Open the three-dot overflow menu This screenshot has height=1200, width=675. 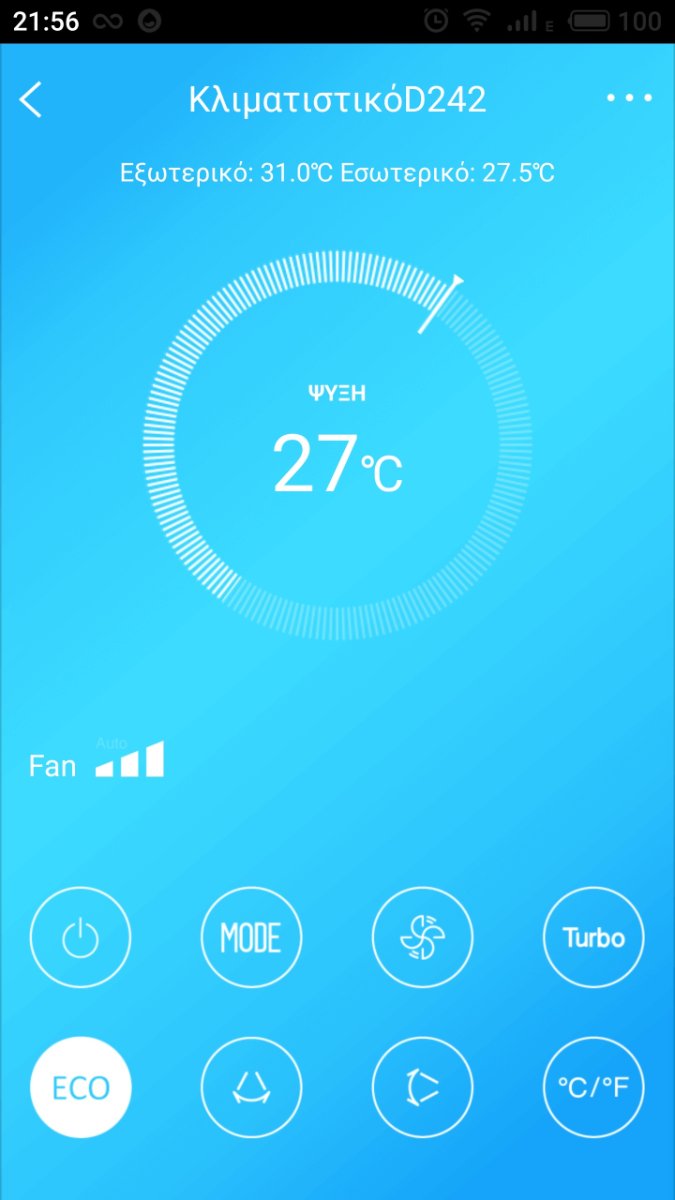pyautogui.click(x=630, y=99)
